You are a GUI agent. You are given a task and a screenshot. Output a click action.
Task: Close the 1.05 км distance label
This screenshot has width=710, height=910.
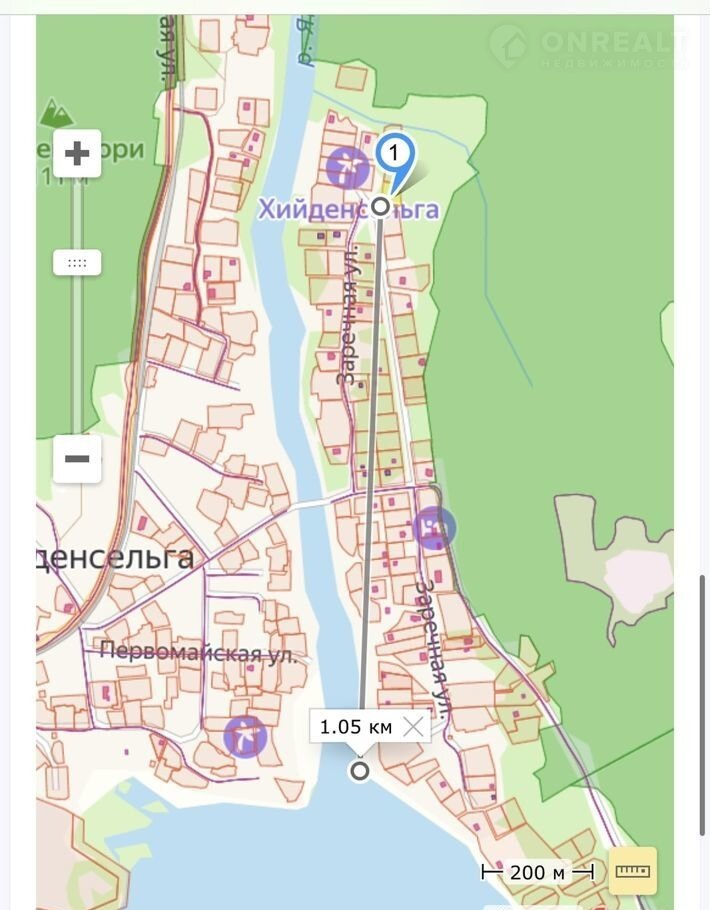[x=412, y=727]
